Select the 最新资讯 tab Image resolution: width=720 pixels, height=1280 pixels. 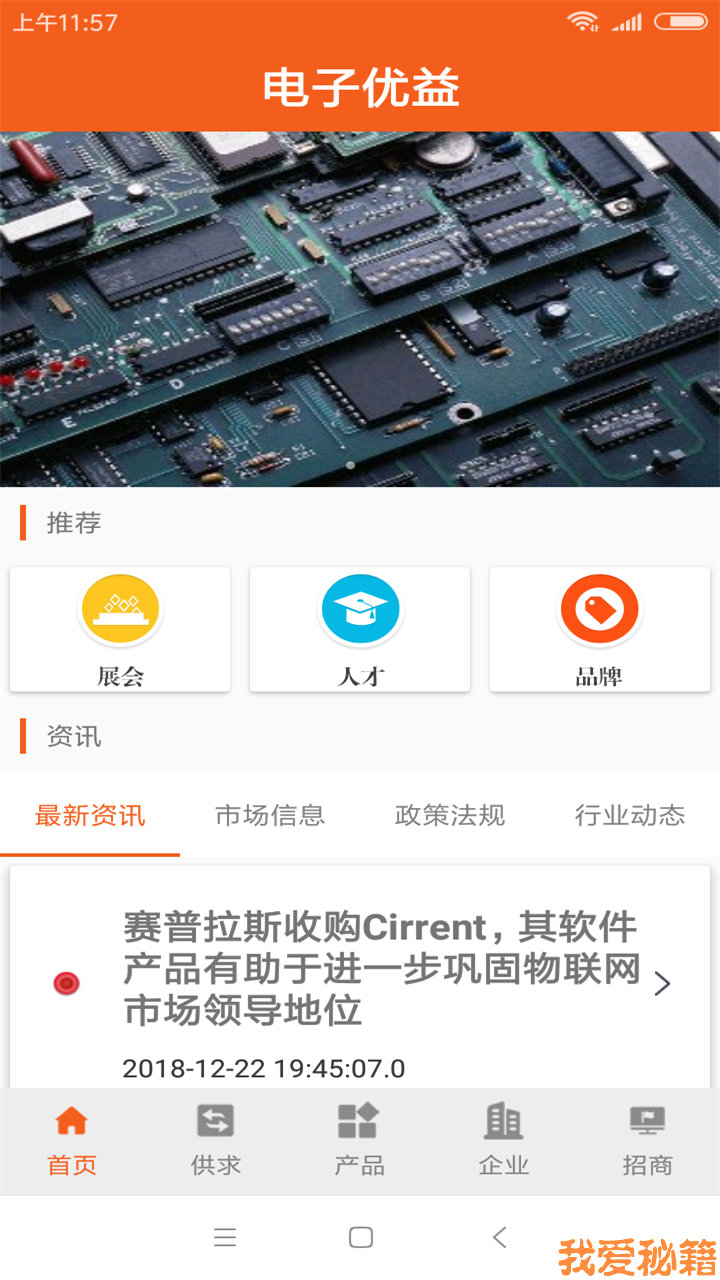click(x=90, y=816)
